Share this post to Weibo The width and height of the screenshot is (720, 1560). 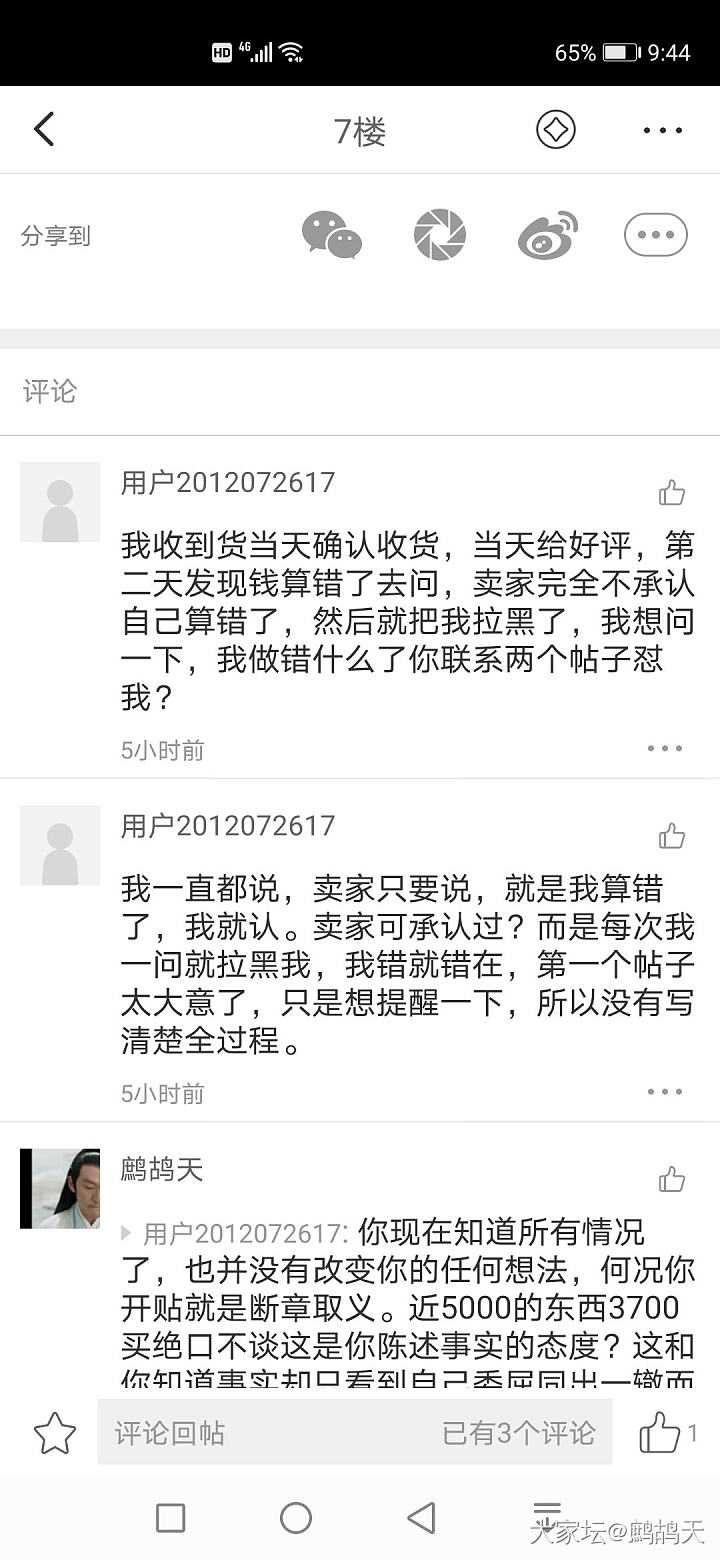(548, 236)
